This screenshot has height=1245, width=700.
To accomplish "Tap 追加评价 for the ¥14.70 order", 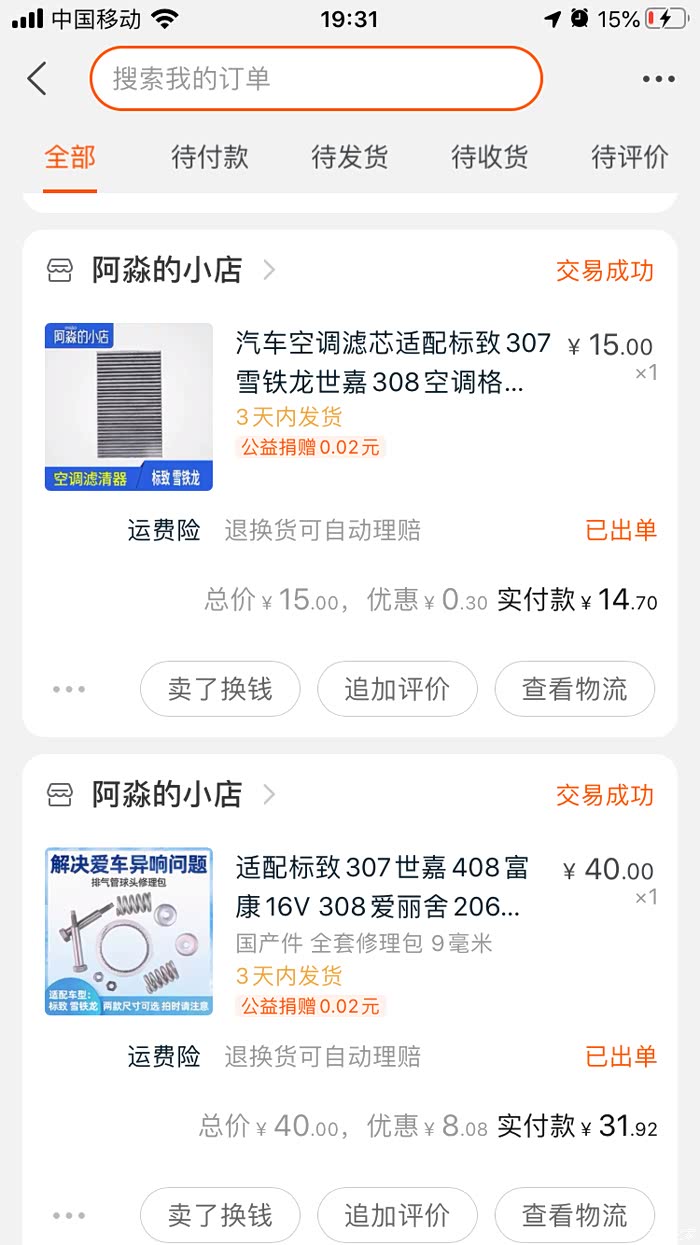I will 397,689.
